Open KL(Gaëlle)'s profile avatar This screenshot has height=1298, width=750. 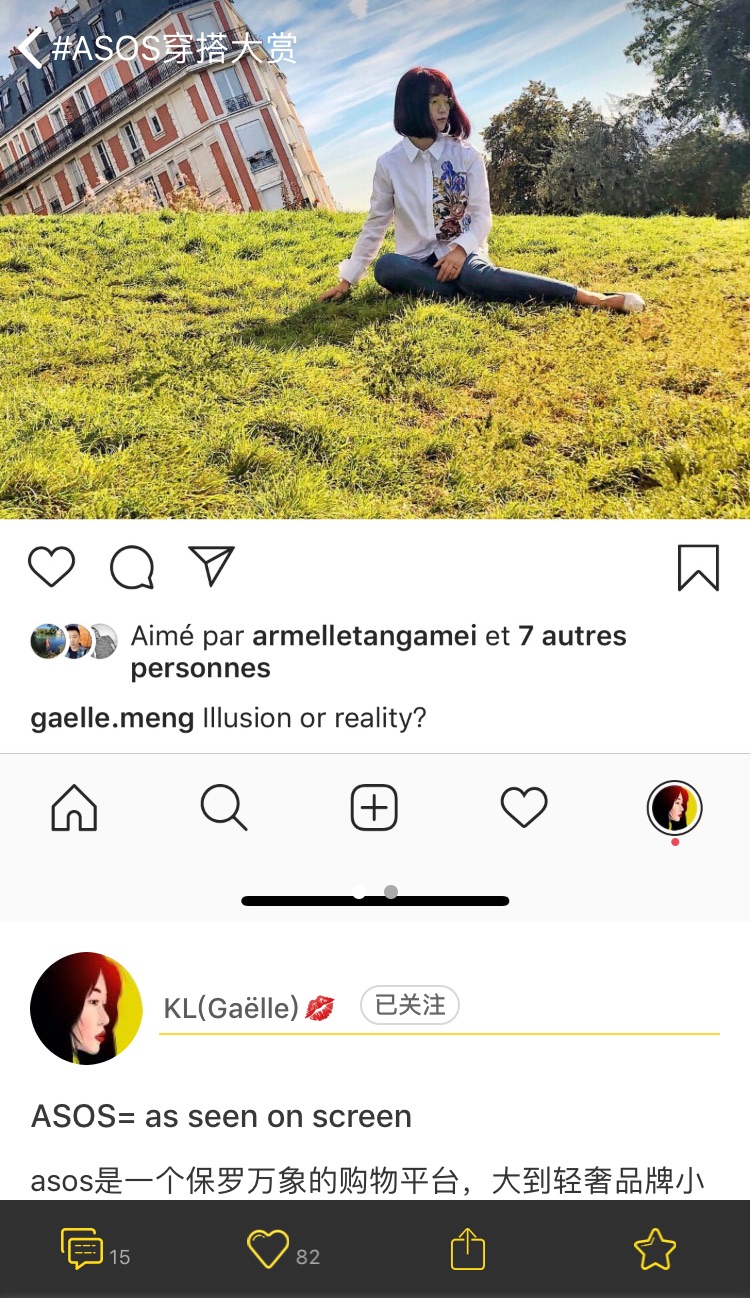[x=87, y=1008]
